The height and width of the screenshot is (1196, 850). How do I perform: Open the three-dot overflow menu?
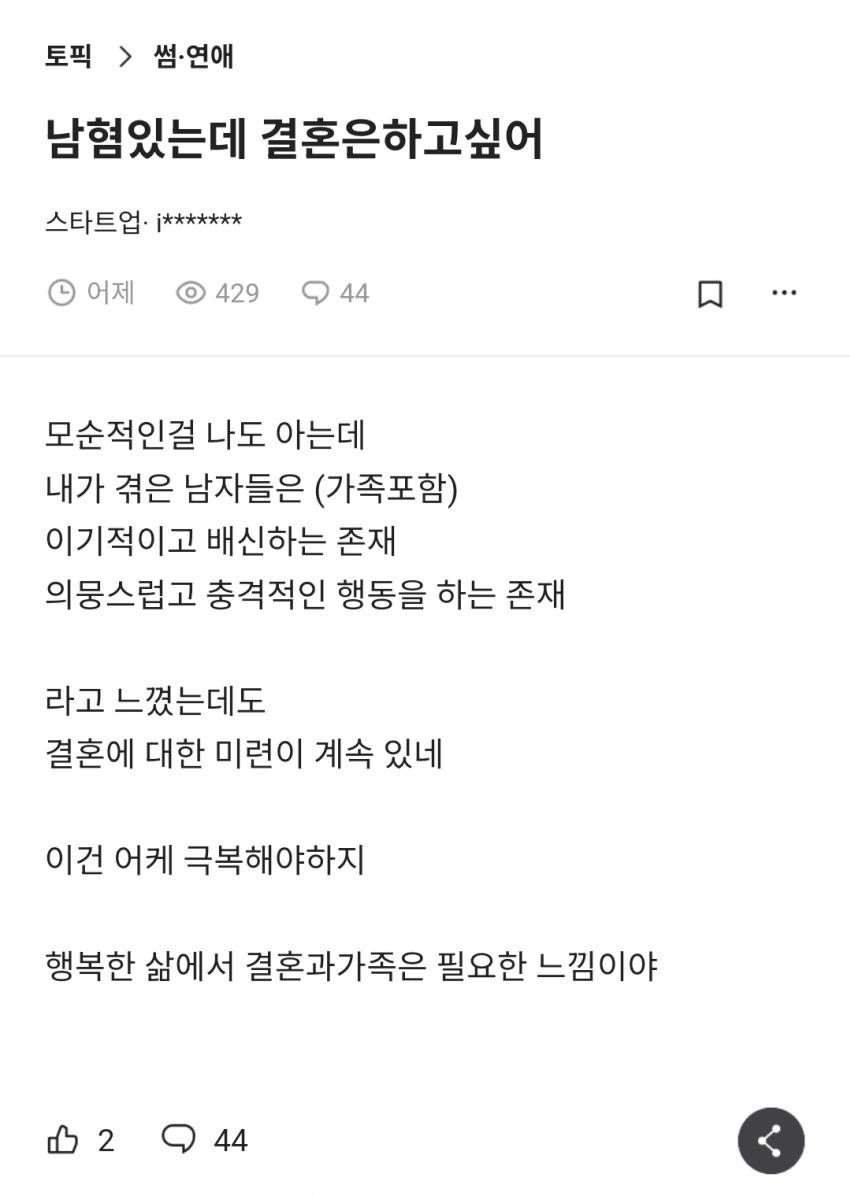pyautogui.click(x=784, y=293)
